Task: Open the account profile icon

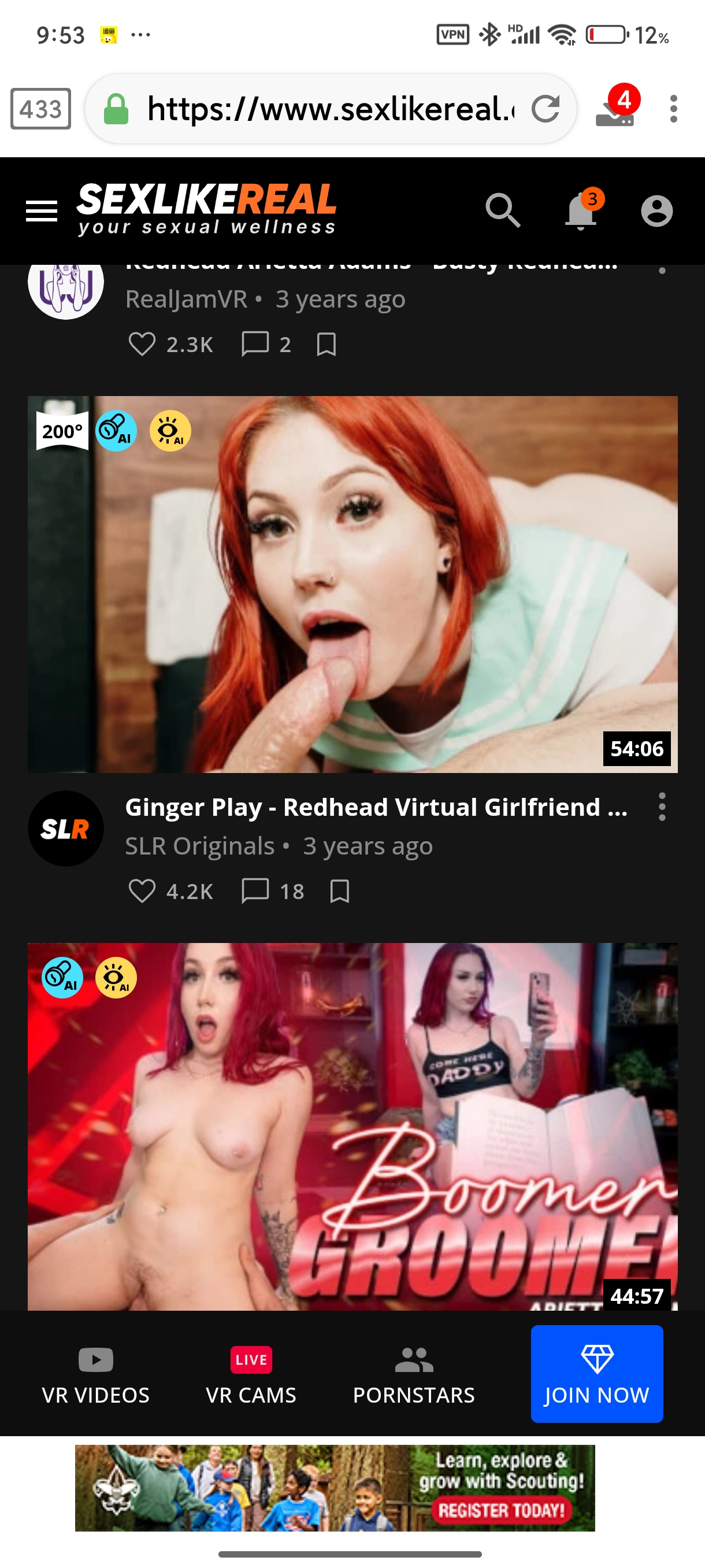Action: [x=656, y=211]
